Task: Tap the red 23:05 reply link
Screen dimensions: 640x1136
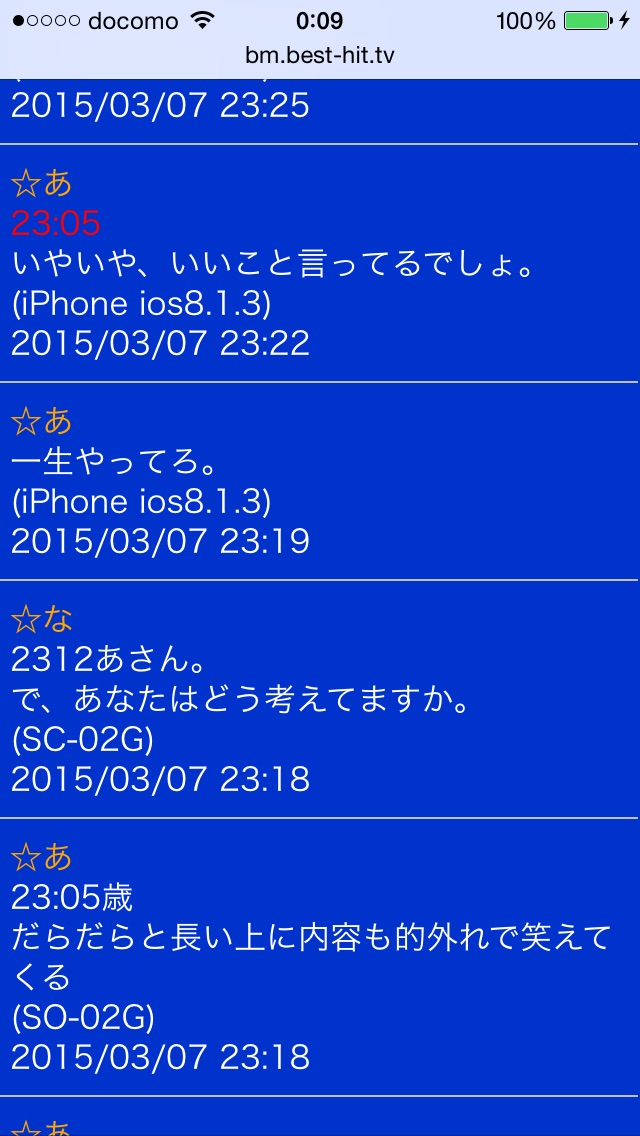Action: tap(56, 225)
